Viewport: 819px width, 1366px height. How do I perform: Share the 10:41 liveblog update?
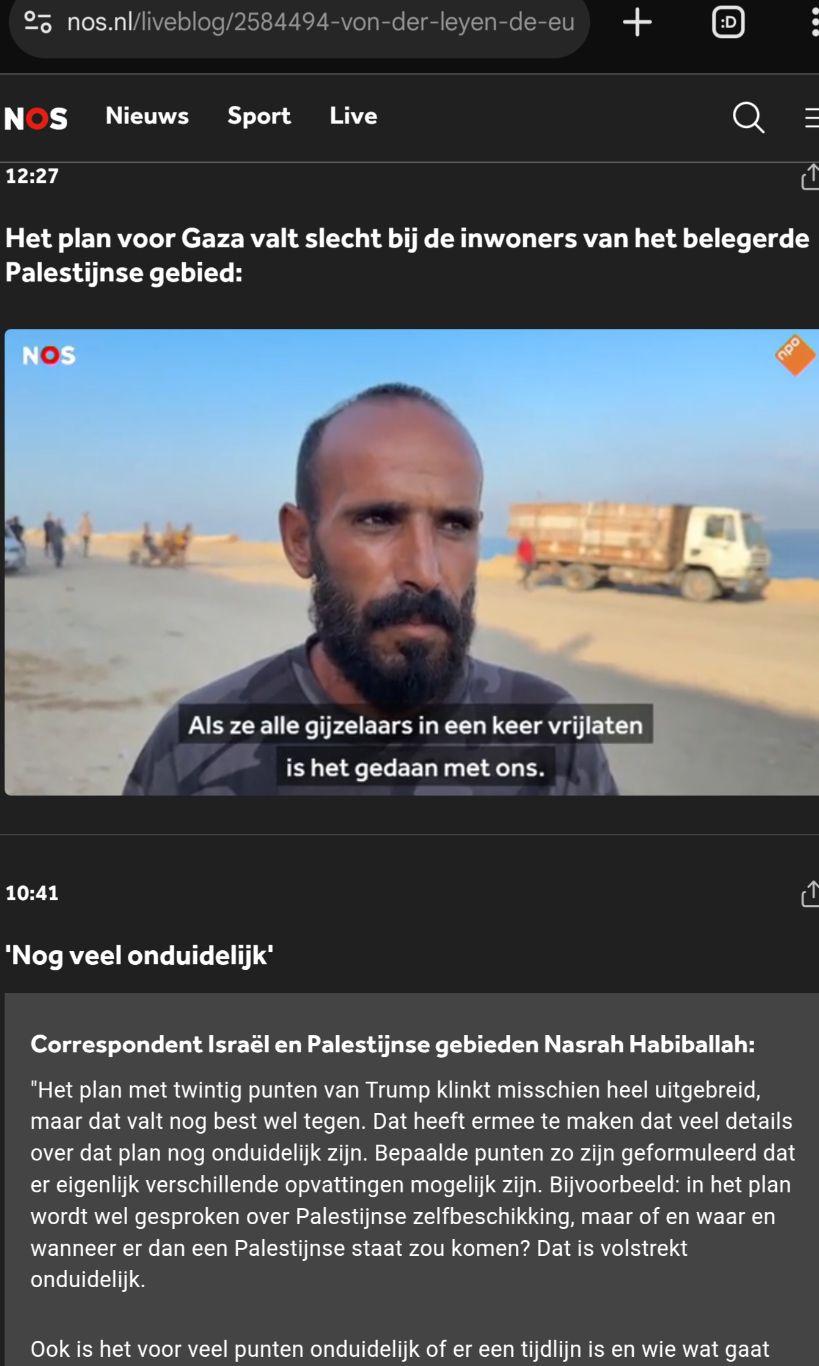[809, 894]
